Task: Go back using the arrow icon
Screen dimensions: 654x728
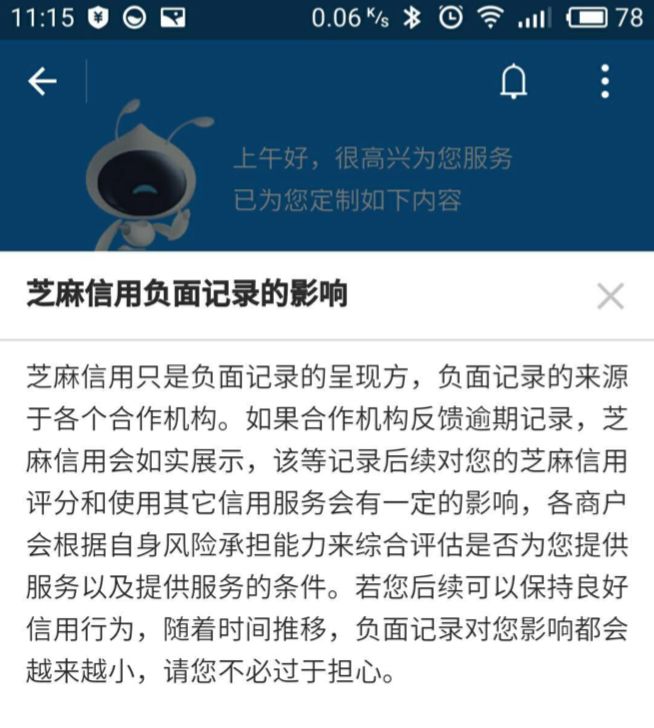Action: click(42, 82)
